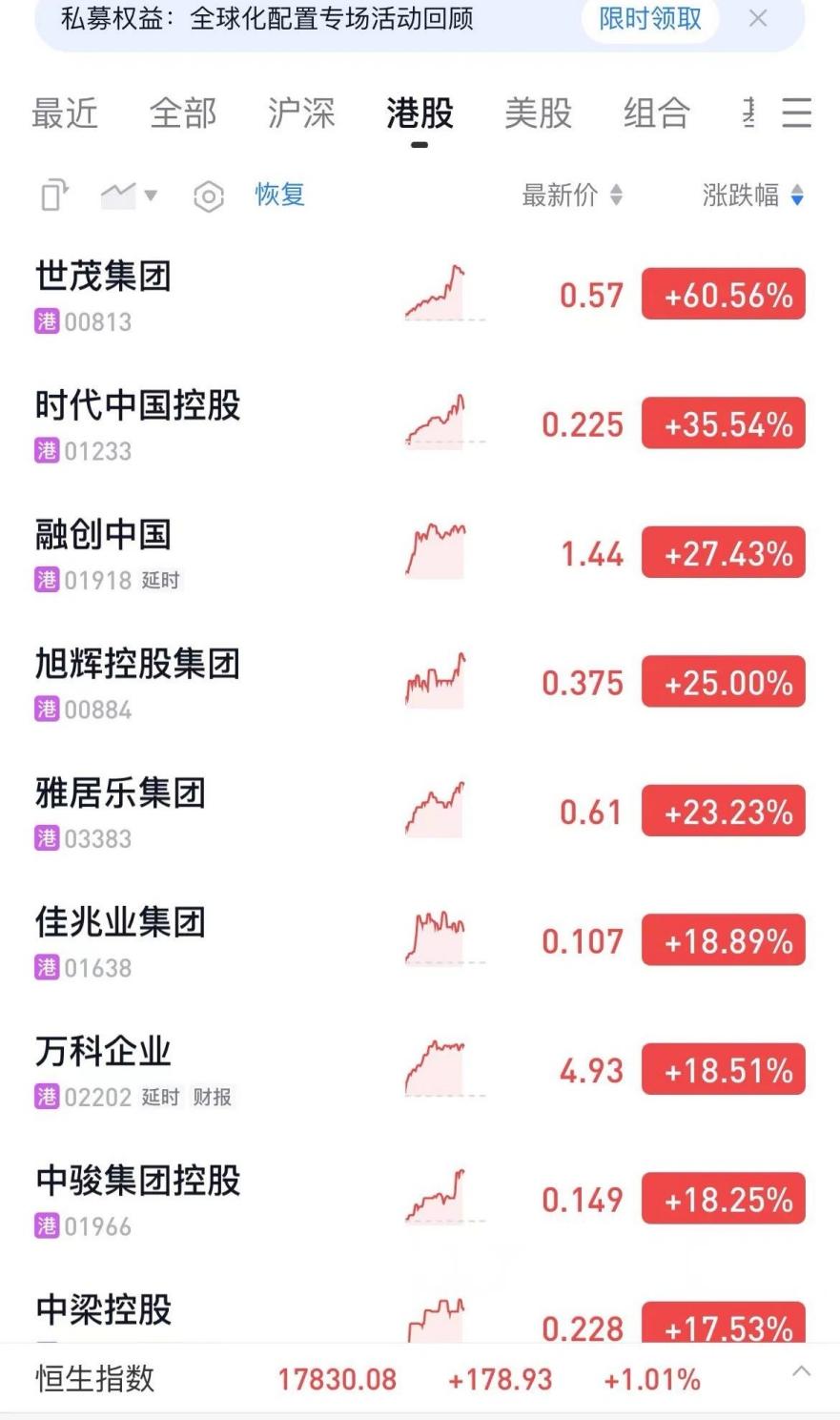
Task: Open the chart style dropdown
Action: coord(129,196)
